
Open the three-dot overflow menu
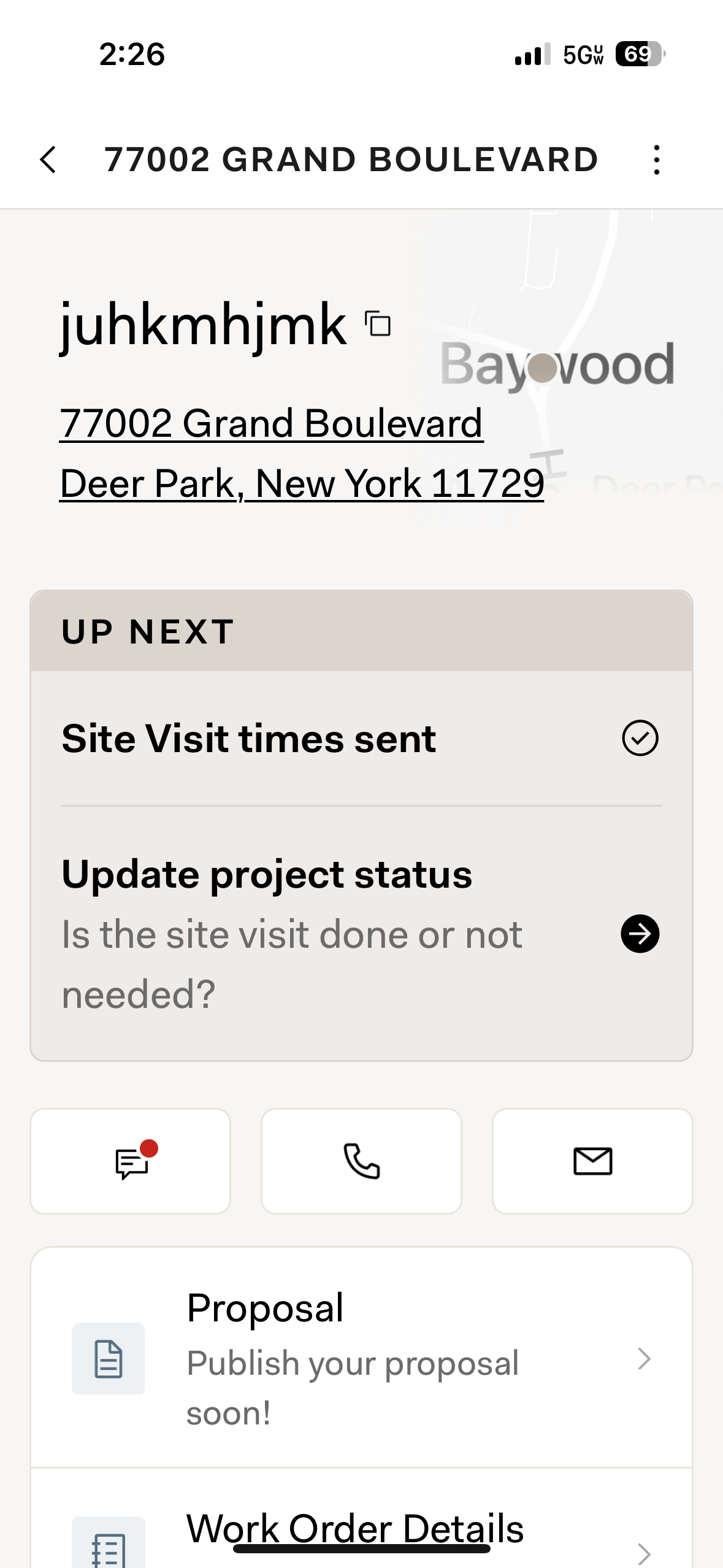tap(656, 160)
